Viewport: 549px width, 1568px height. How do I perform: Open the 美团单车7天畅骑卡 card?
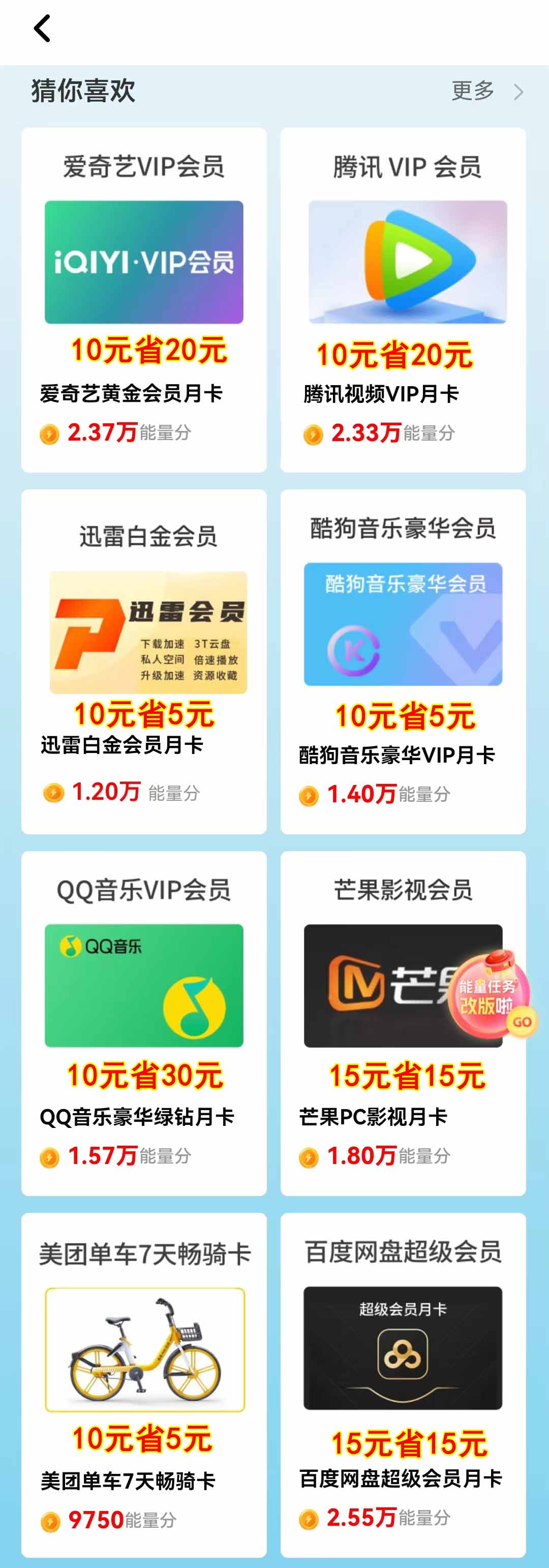(144, 1384)
